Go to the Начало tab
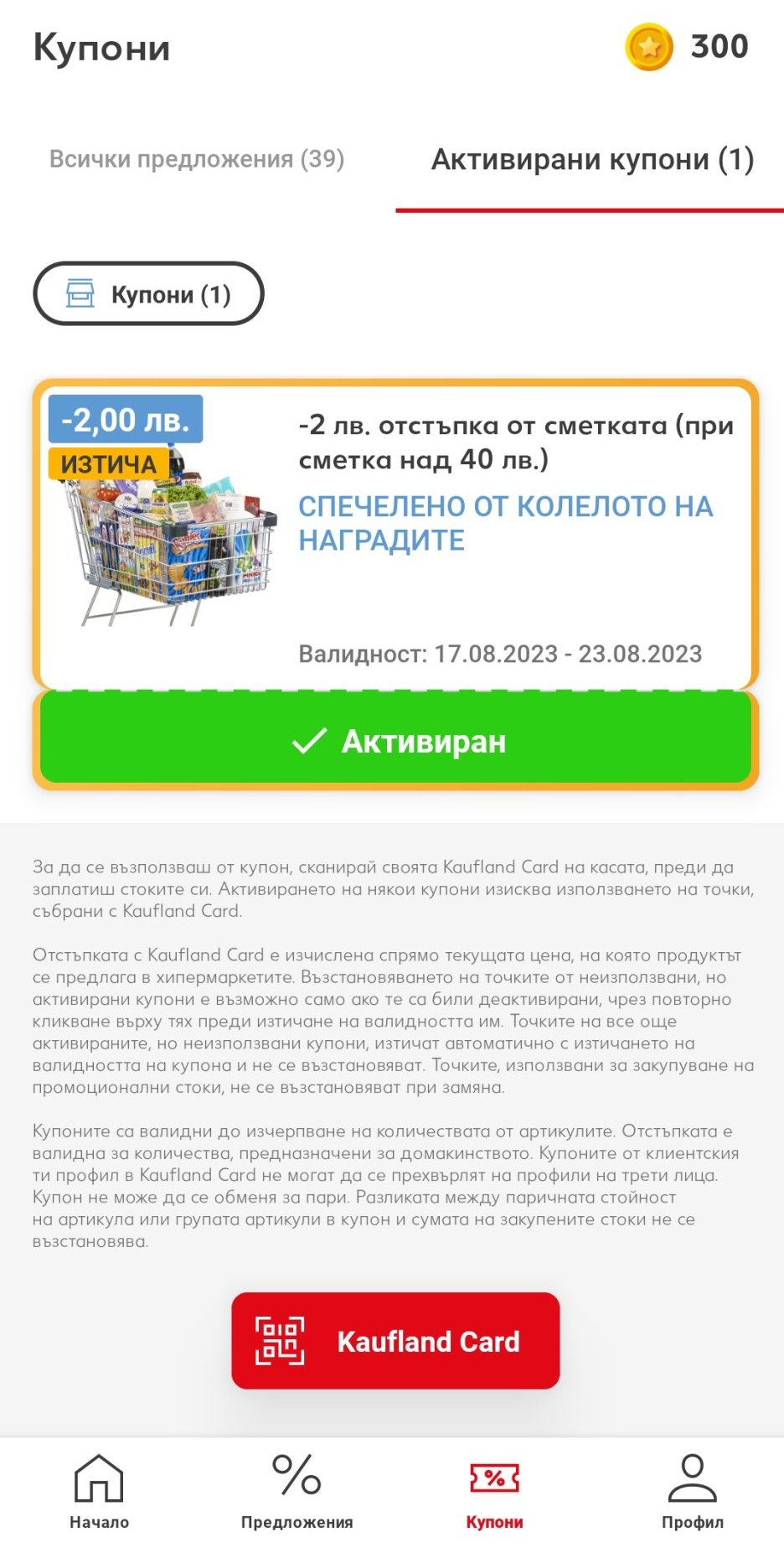 (x=99, y=1492)
